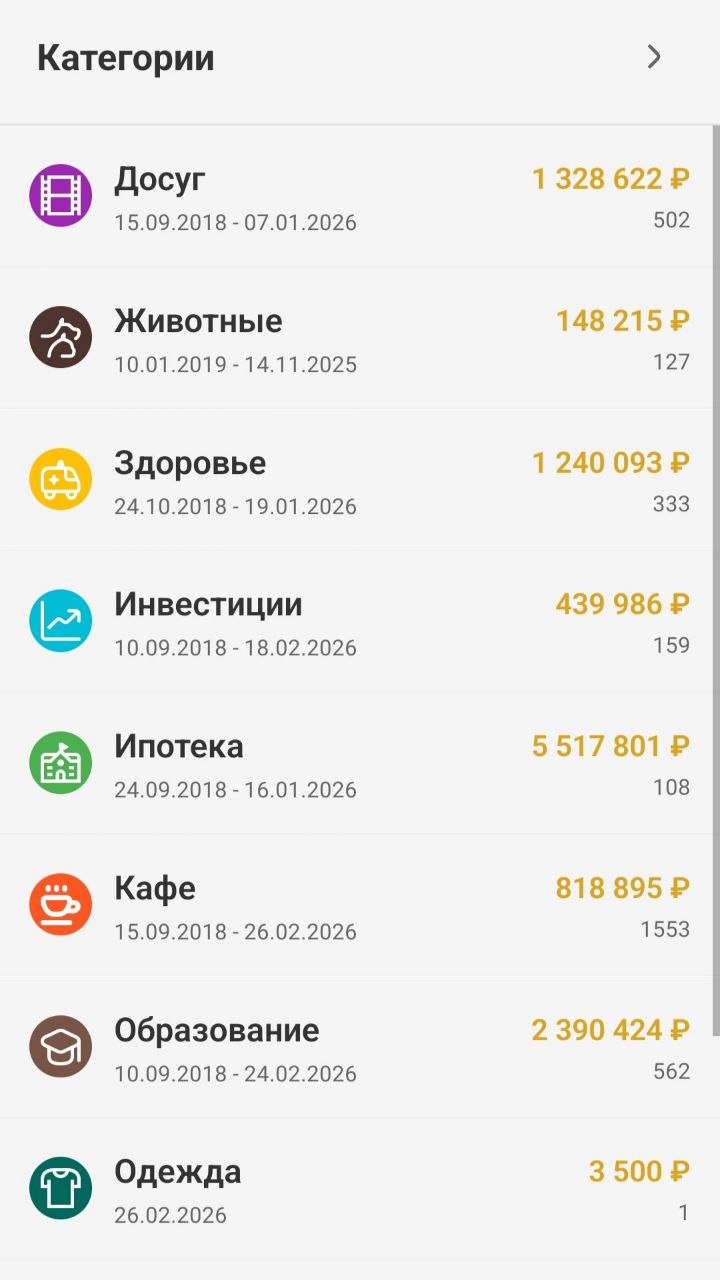Select the Инвестиции chart icon

pyautogui.click(x=60, y=621)
